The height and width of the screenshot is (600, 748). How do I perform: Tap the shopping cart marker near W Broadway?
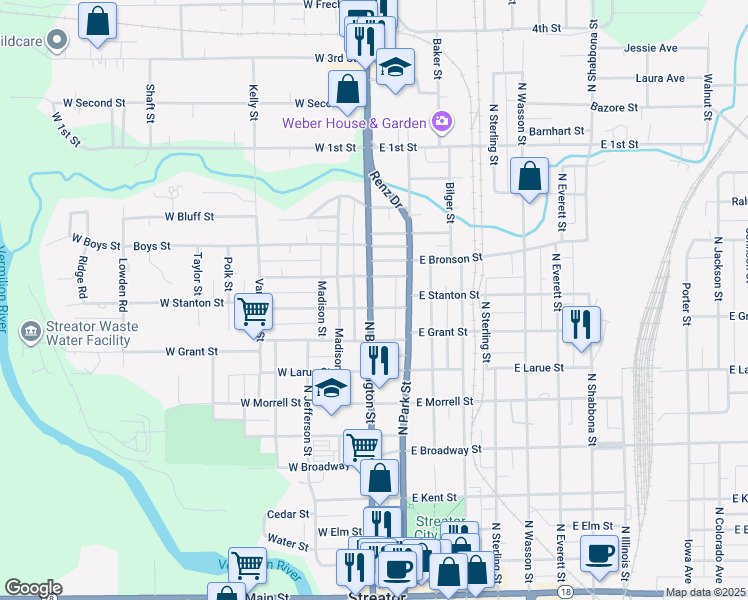coord(362,447)
